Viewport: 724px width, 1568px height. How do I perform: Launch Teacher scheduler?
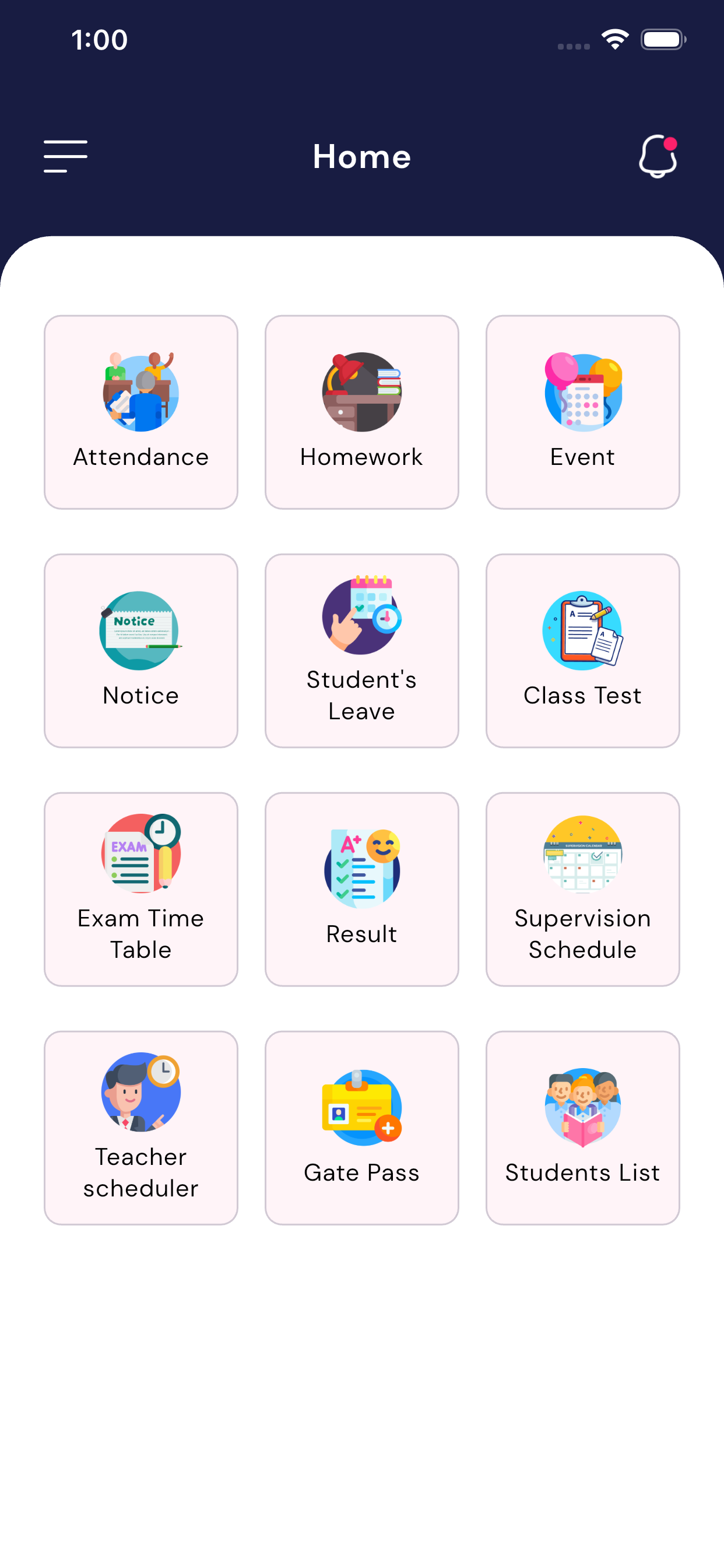[141, 1128]
